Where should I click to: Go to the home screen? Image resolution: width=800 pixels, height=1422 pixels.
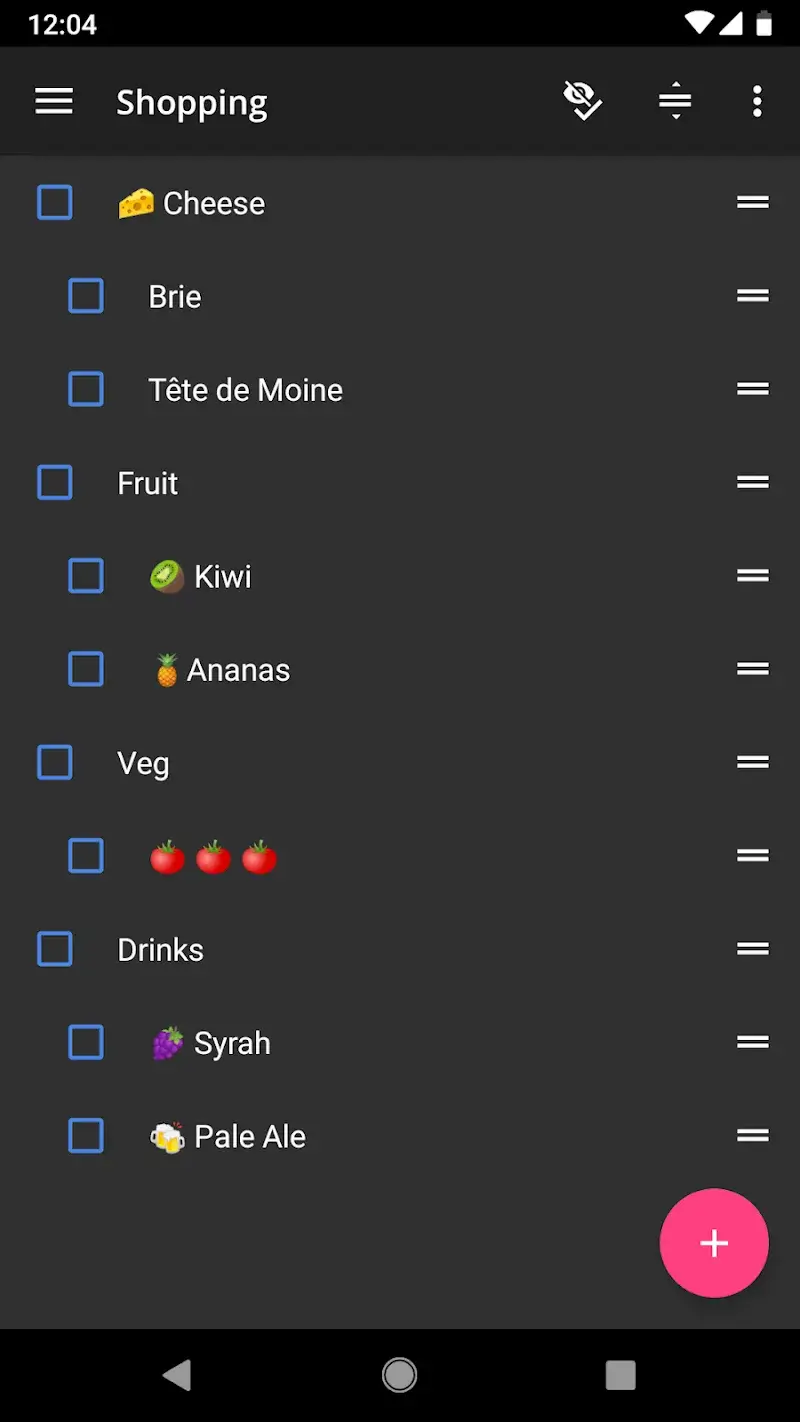tap(399, 1376)
